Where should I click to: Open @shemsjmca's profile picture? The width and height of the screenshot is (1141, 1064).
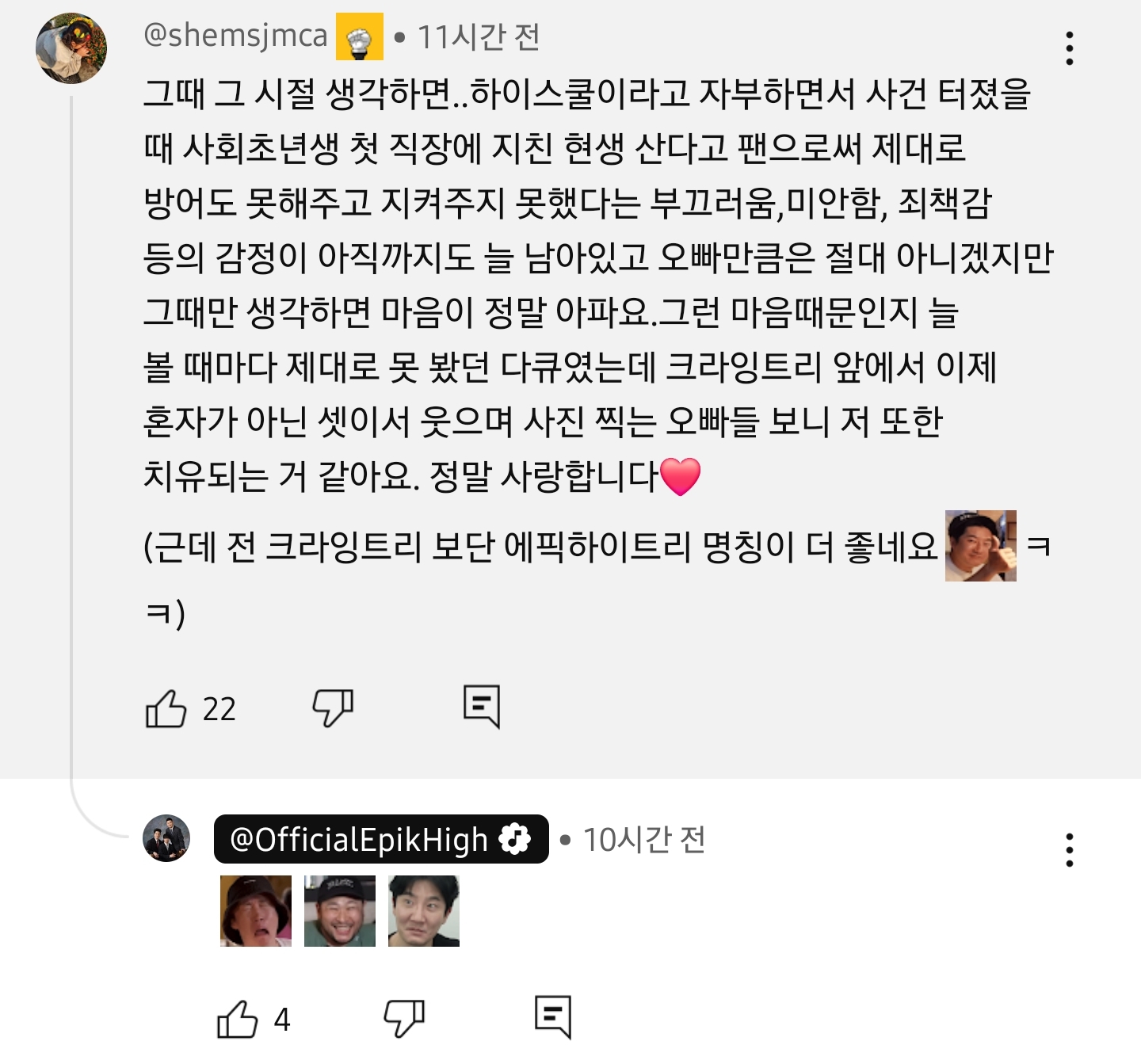pos(71,48)
